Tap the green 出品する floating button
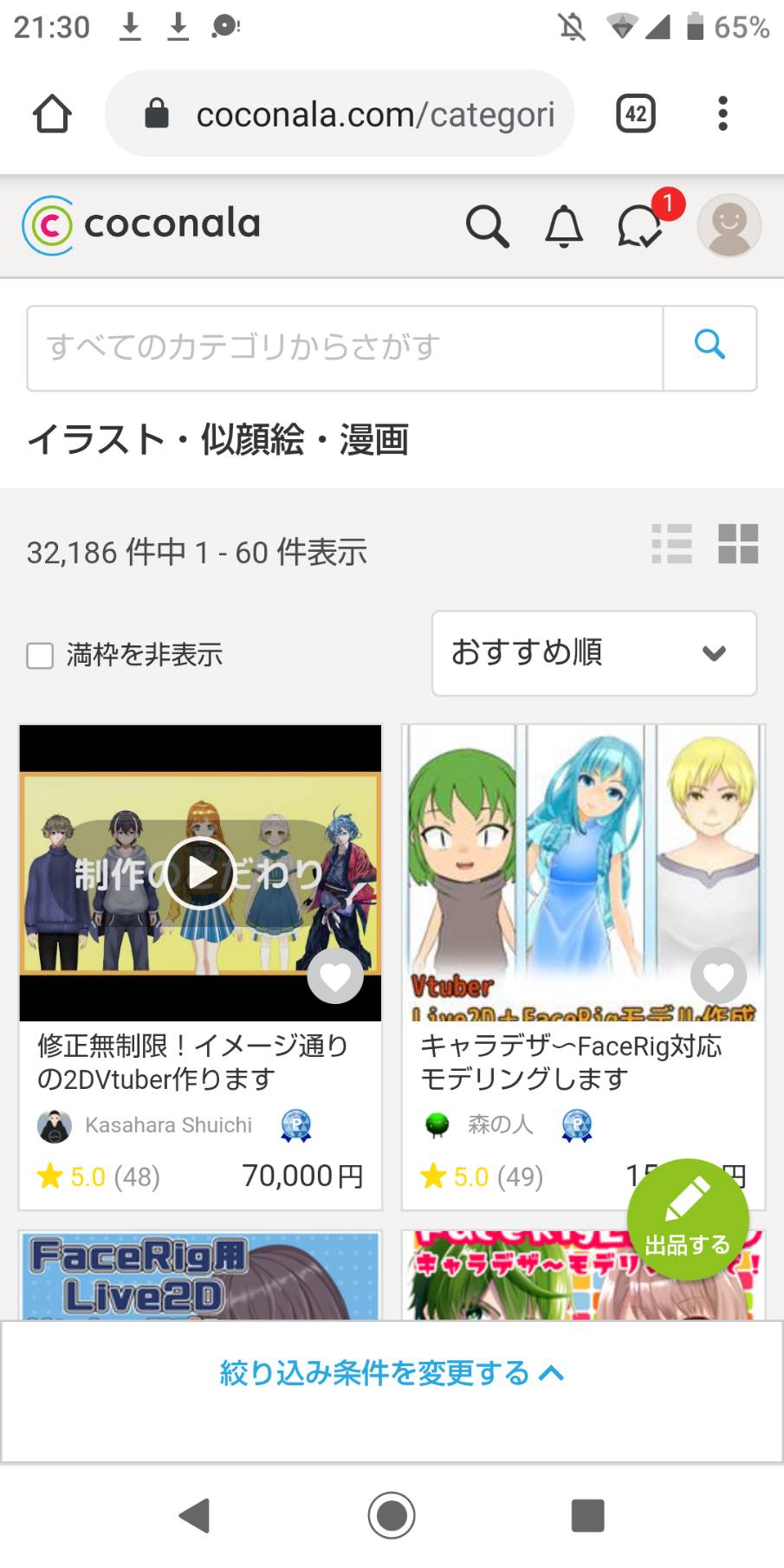The width and height of the screenshot is (784, 1568). coord(688,1220)
